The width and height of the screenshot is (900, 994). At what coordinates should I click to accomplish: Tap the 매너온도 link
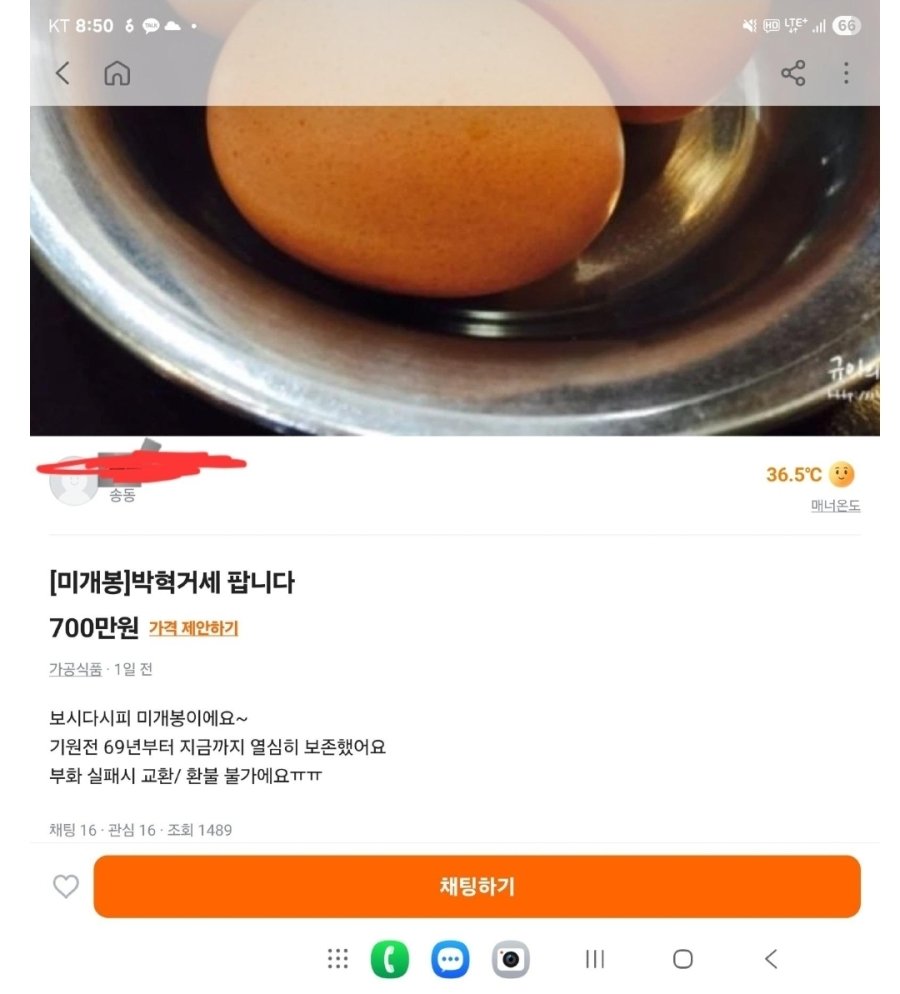coord(835,506)
